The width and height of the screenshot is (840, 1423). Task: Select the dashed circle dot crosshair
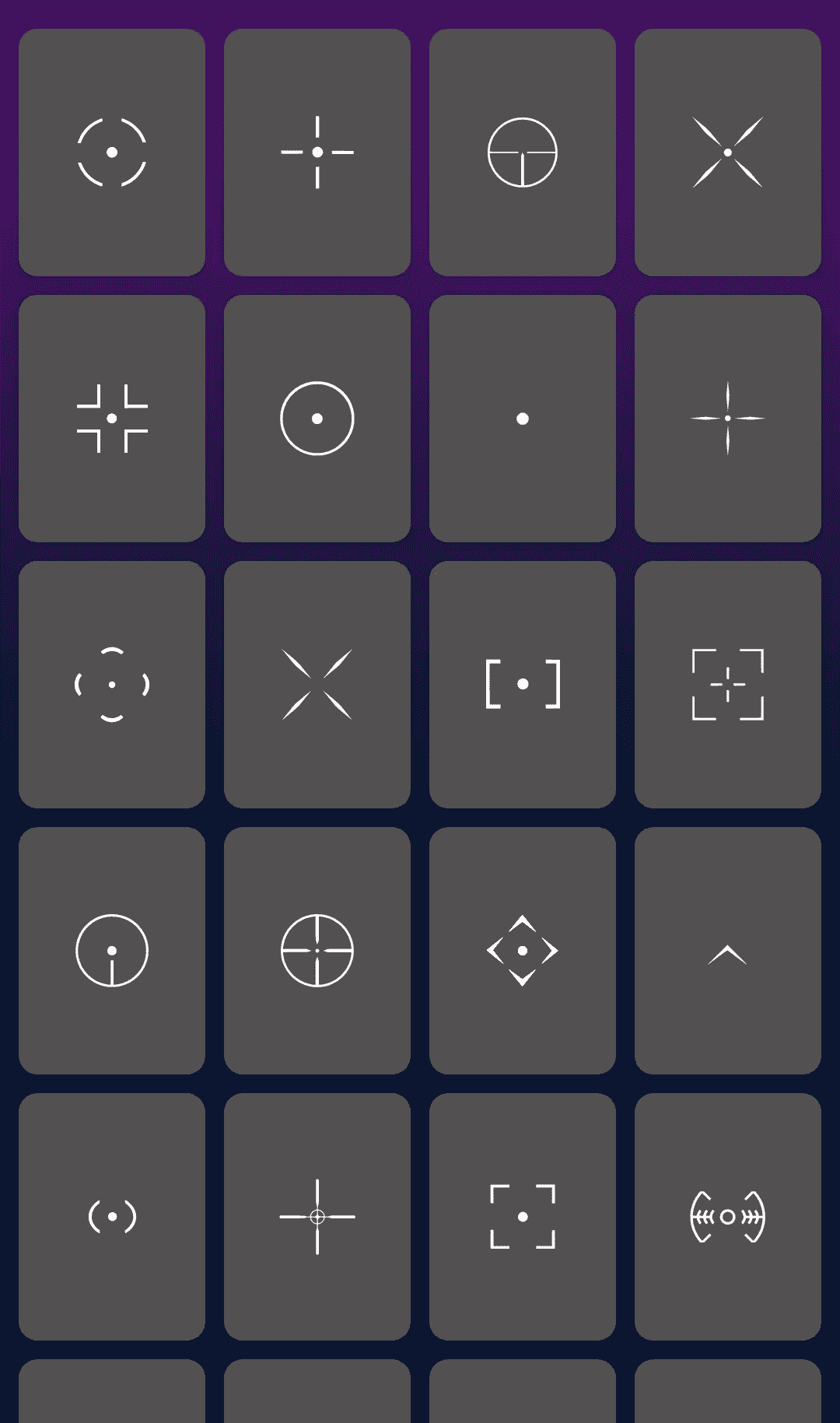pos(112,152)
